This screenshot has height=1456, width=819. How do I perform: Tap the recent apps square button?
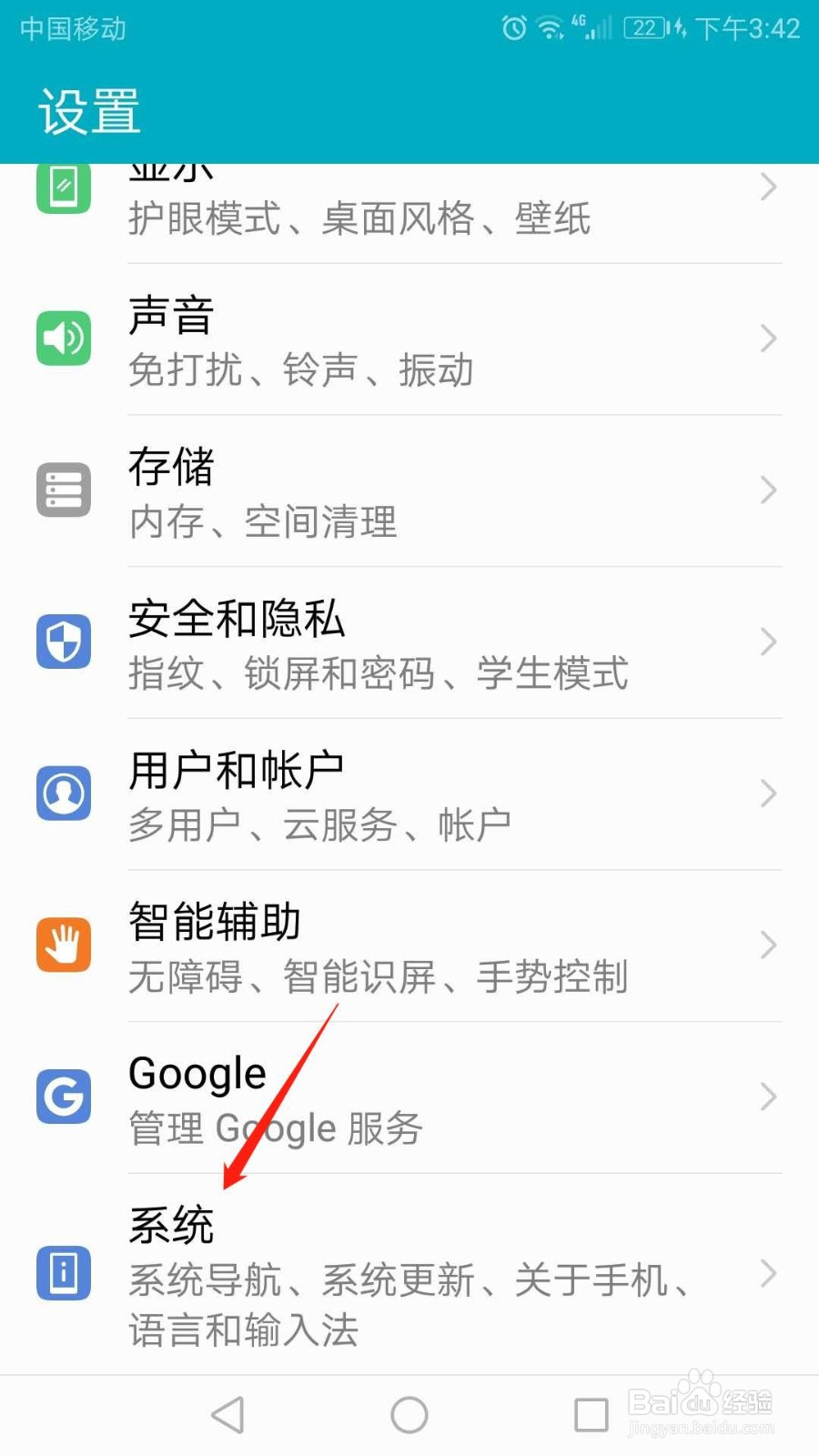click(x=590, y=1413)
